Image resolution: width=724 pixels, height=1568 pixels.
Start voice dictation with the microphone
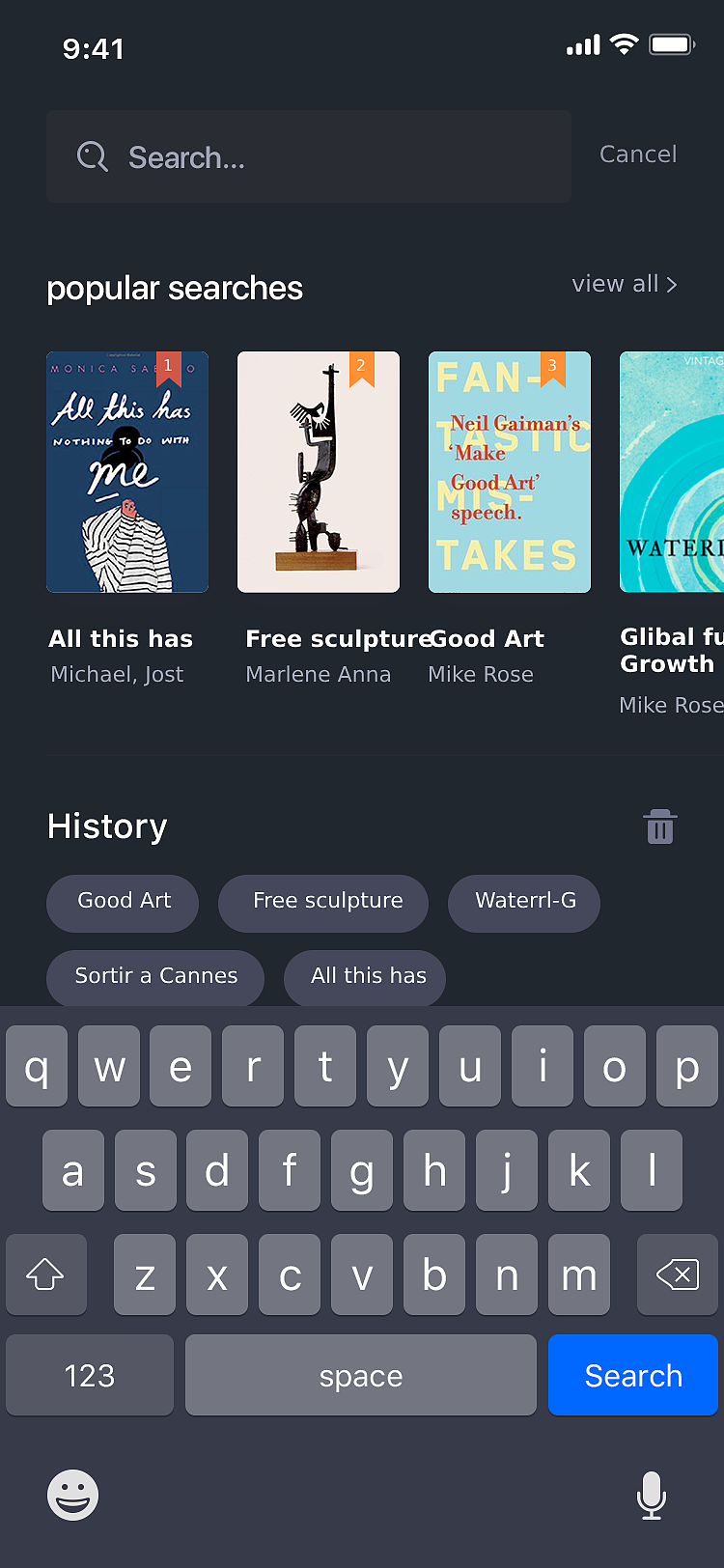pyautogui.click(x=652, y=1495)
